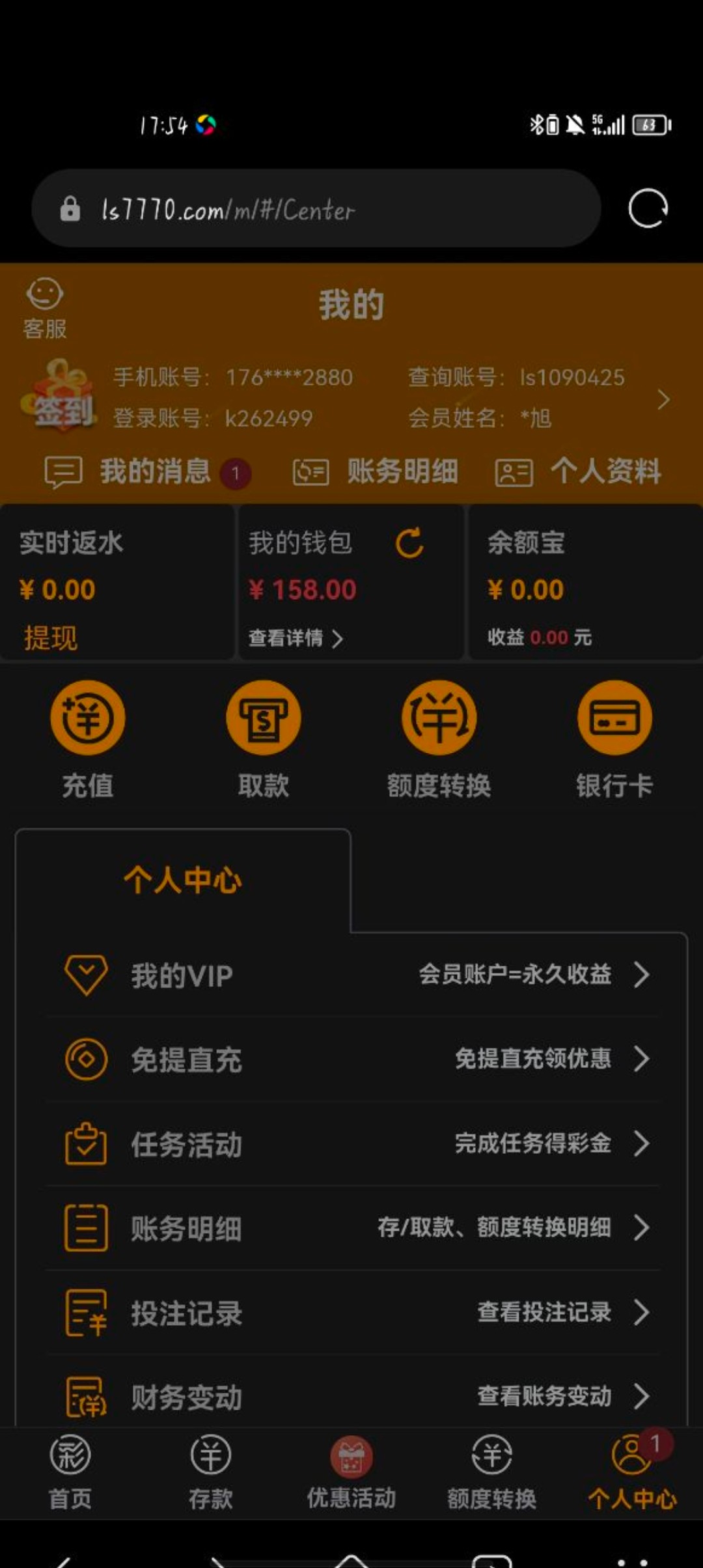Open 银行卡 bank cards
The image size is (703, 1568).
(x=614, y=739)
